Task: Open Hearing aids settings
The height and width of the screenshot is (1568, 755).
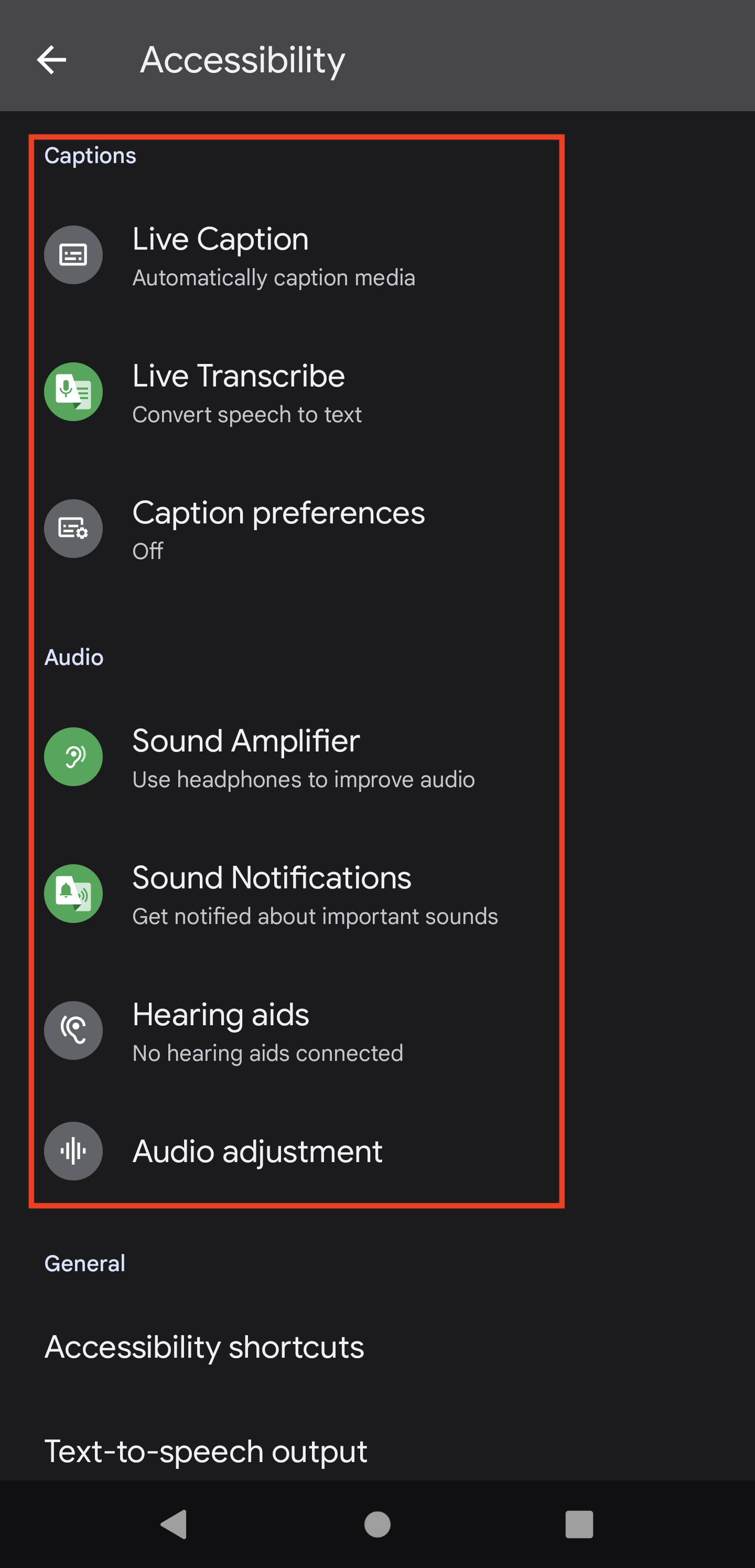Action: (377, 1030)
